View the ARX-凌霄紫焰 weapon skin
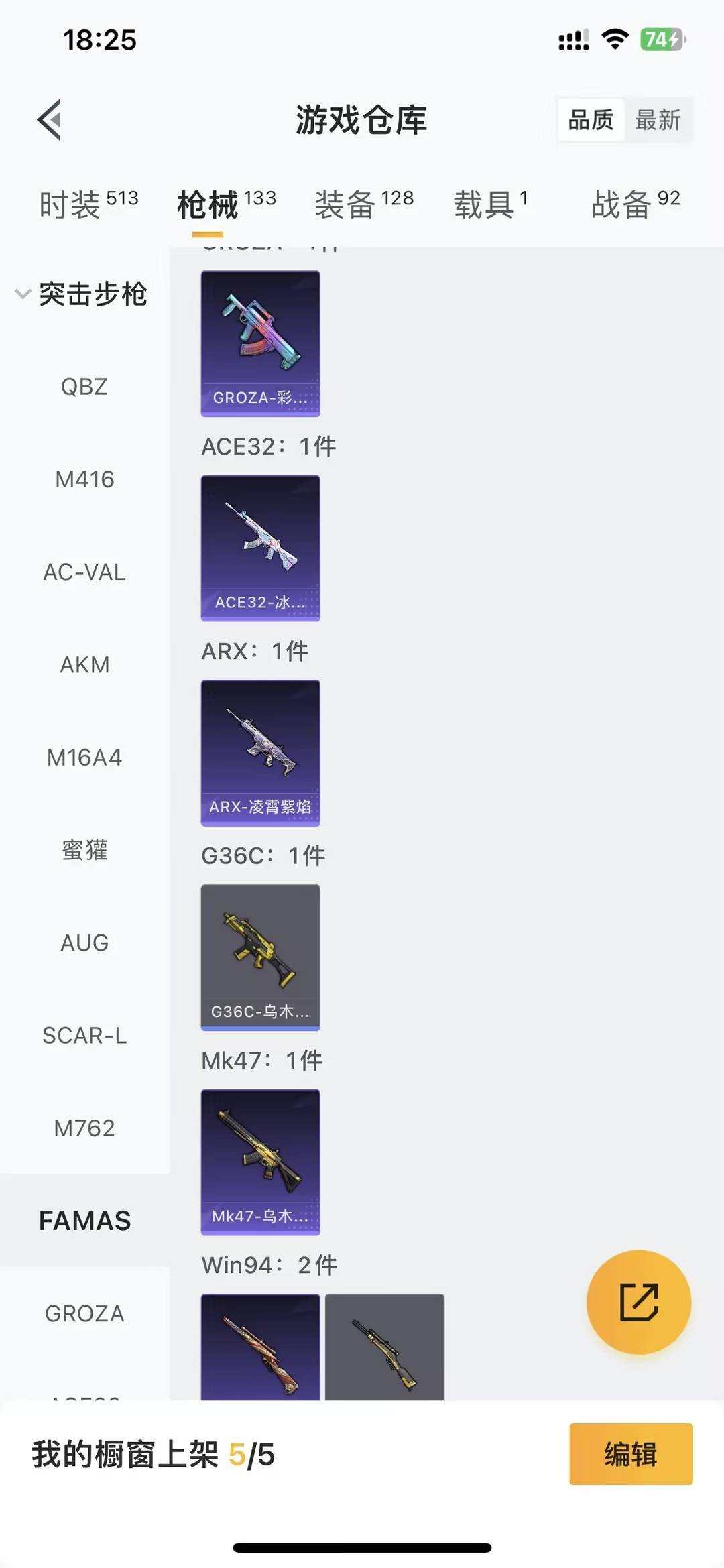724x1568 pixels. [260, 753]
